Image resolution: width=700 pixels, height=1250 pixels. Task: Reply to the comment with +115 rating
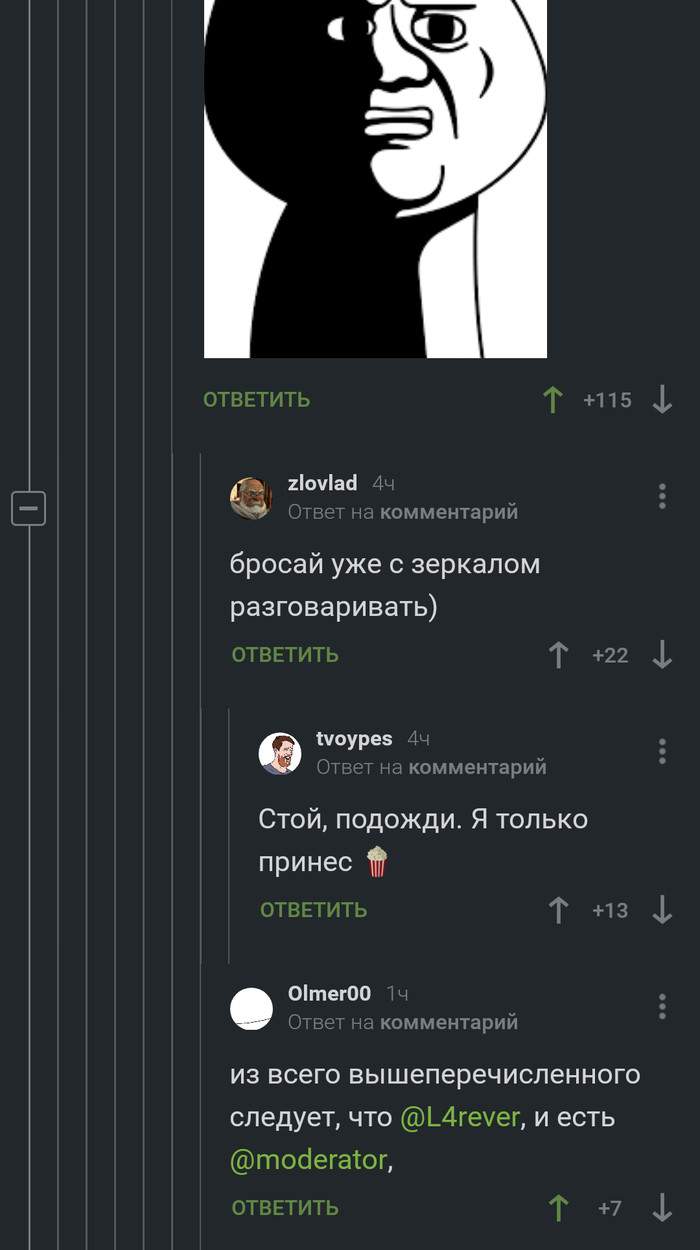tap(256, 400)
